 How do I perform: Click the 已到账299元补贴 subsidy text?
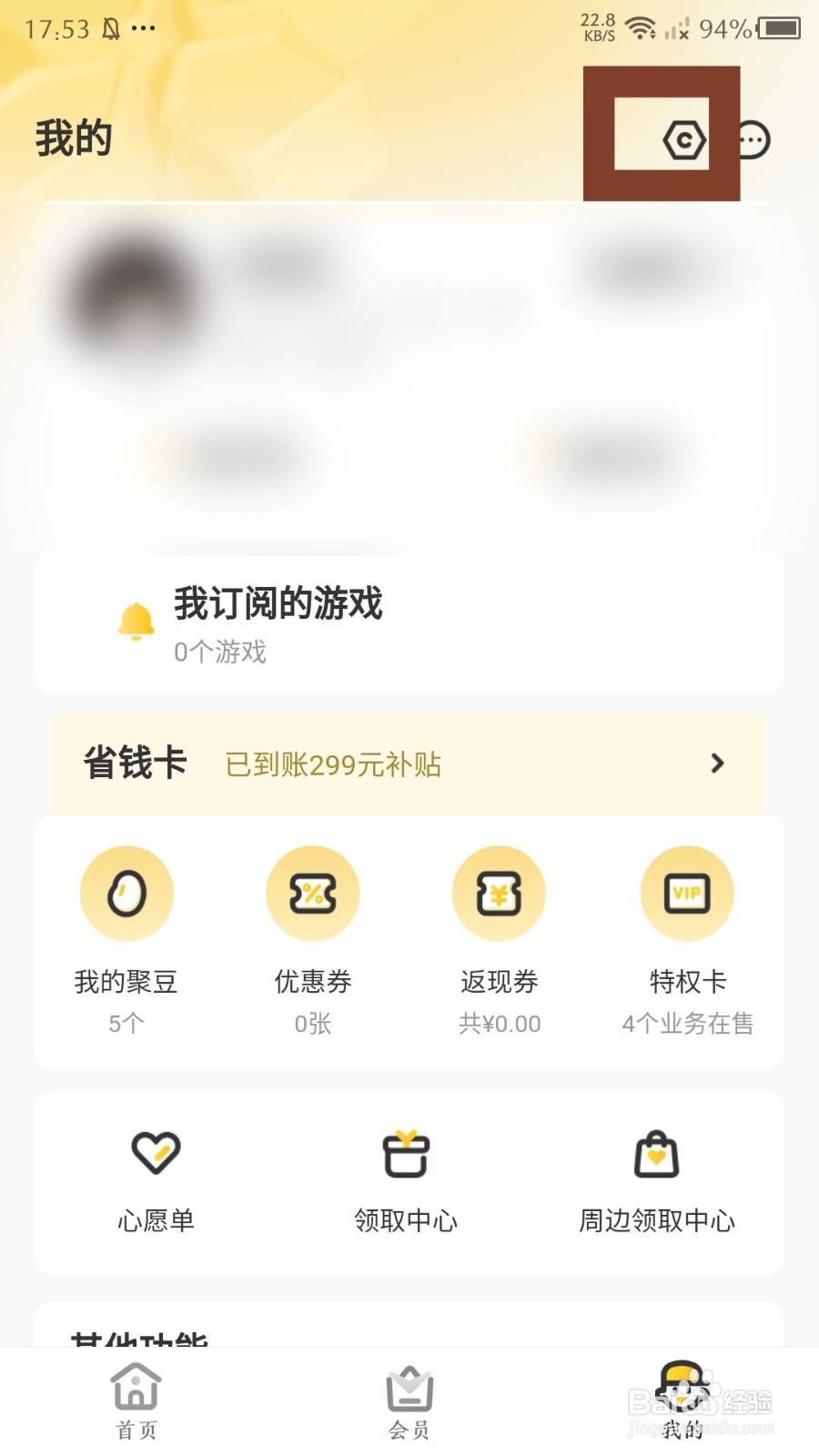pyautogui.click(x=333, y=763)
